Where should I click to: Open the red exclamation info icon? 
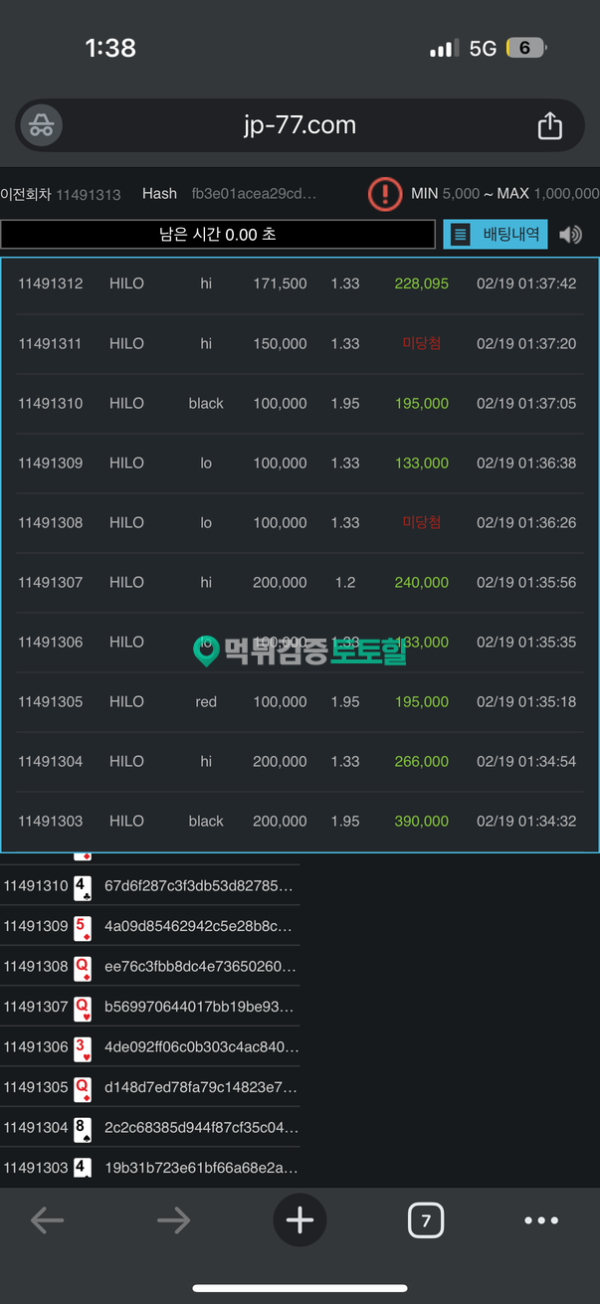[385, 194]
